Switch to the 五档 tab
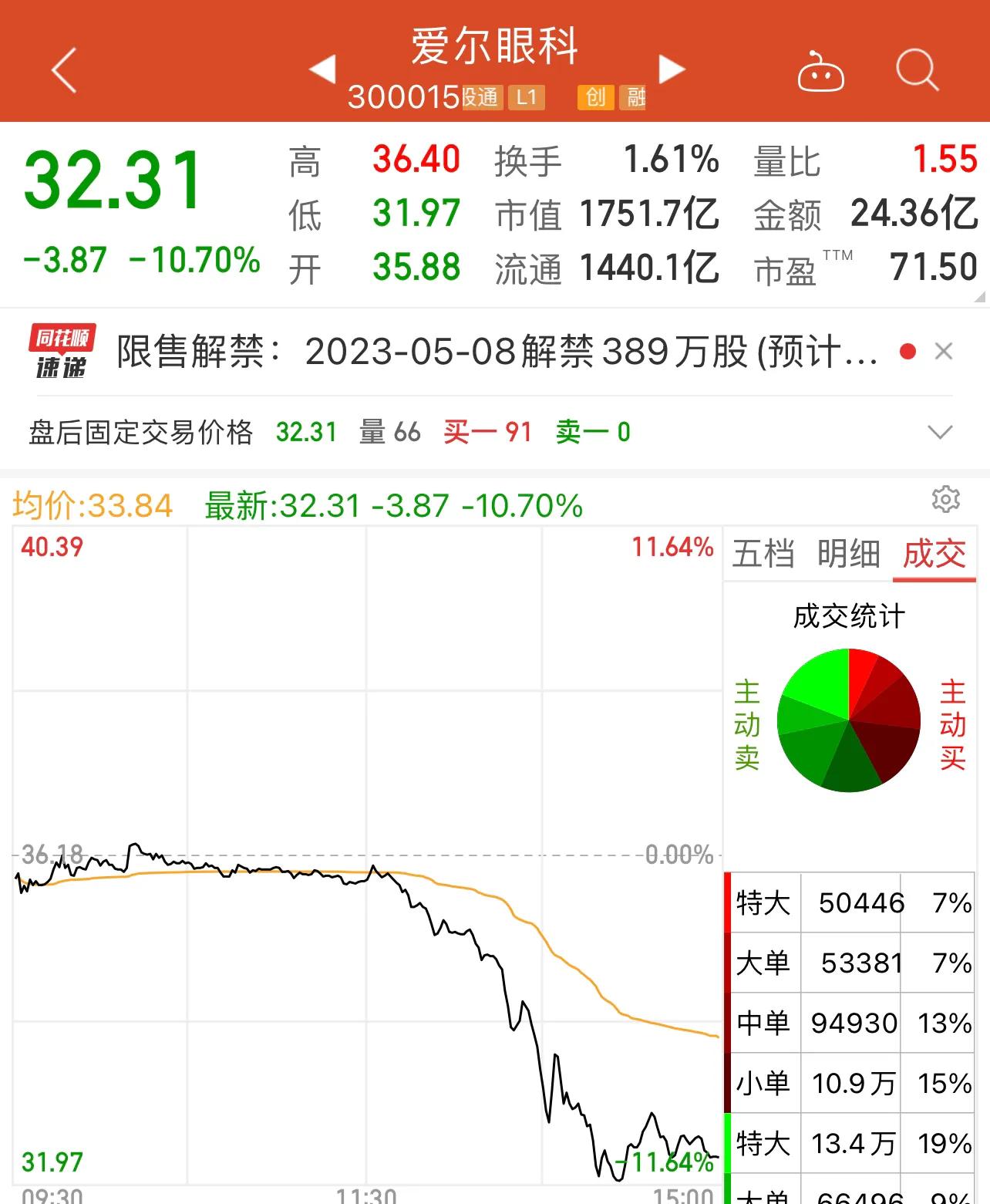Viewport: 990px width, 1204px height. pos(763,552)
